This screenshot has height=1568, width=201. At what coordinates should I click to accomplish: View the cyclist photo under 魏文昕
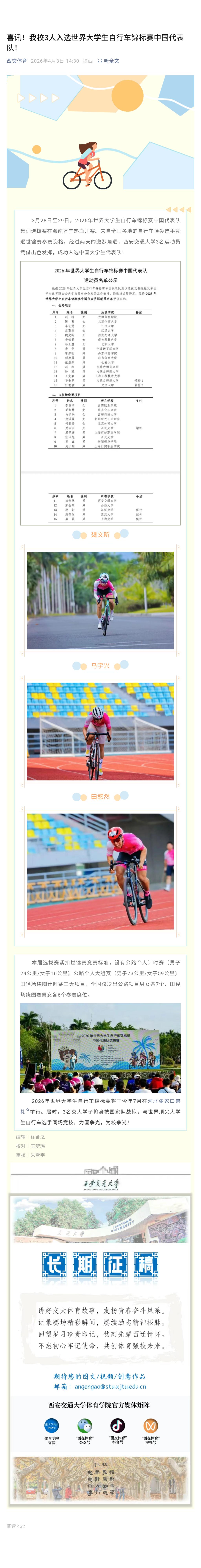click(100, 601)
